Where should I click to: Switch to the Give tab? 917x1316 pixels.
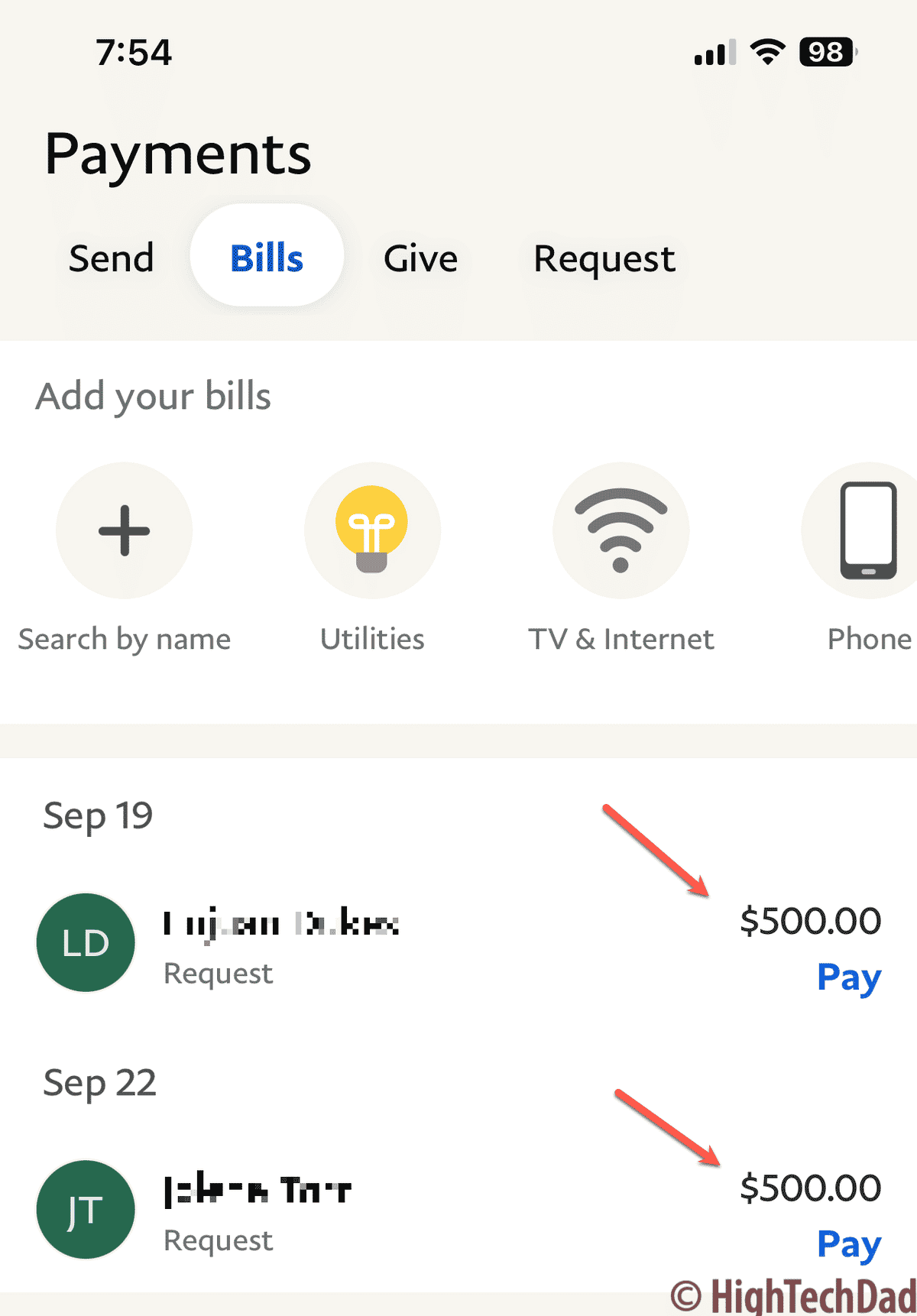coord(420,258)
